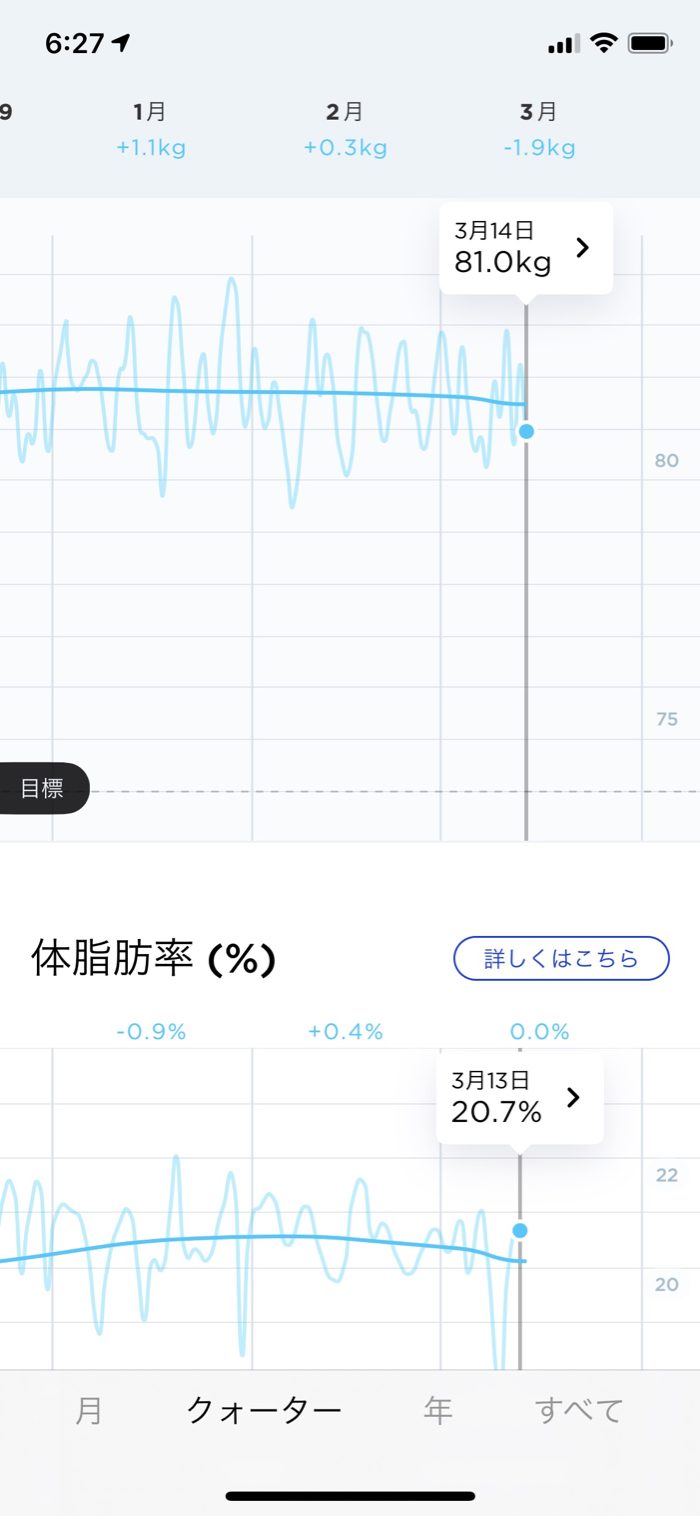Tap the 目標 goal label
Screen dimensions: 700x1516
coord(42,788)
